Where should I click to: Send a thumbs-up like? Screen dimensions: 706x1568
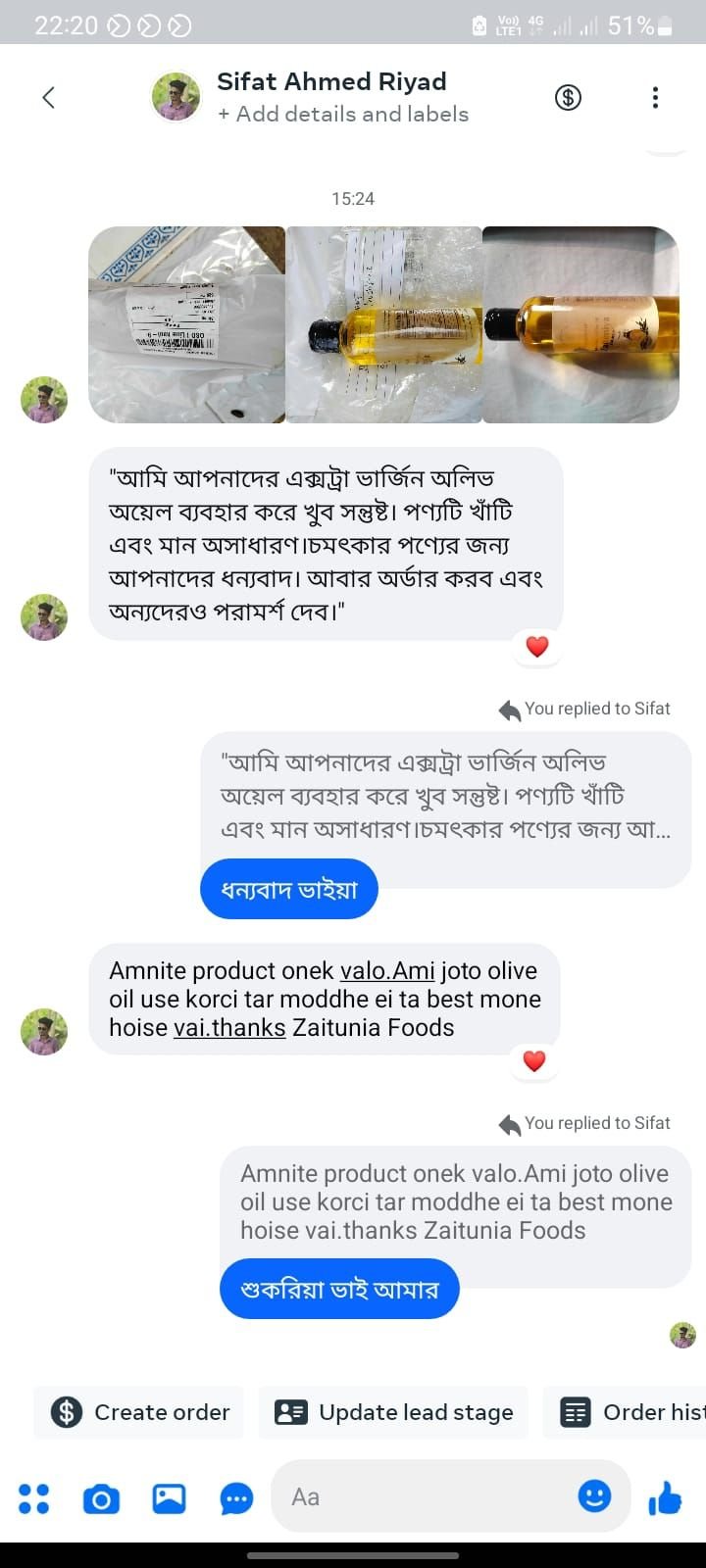click(665, 1497)
